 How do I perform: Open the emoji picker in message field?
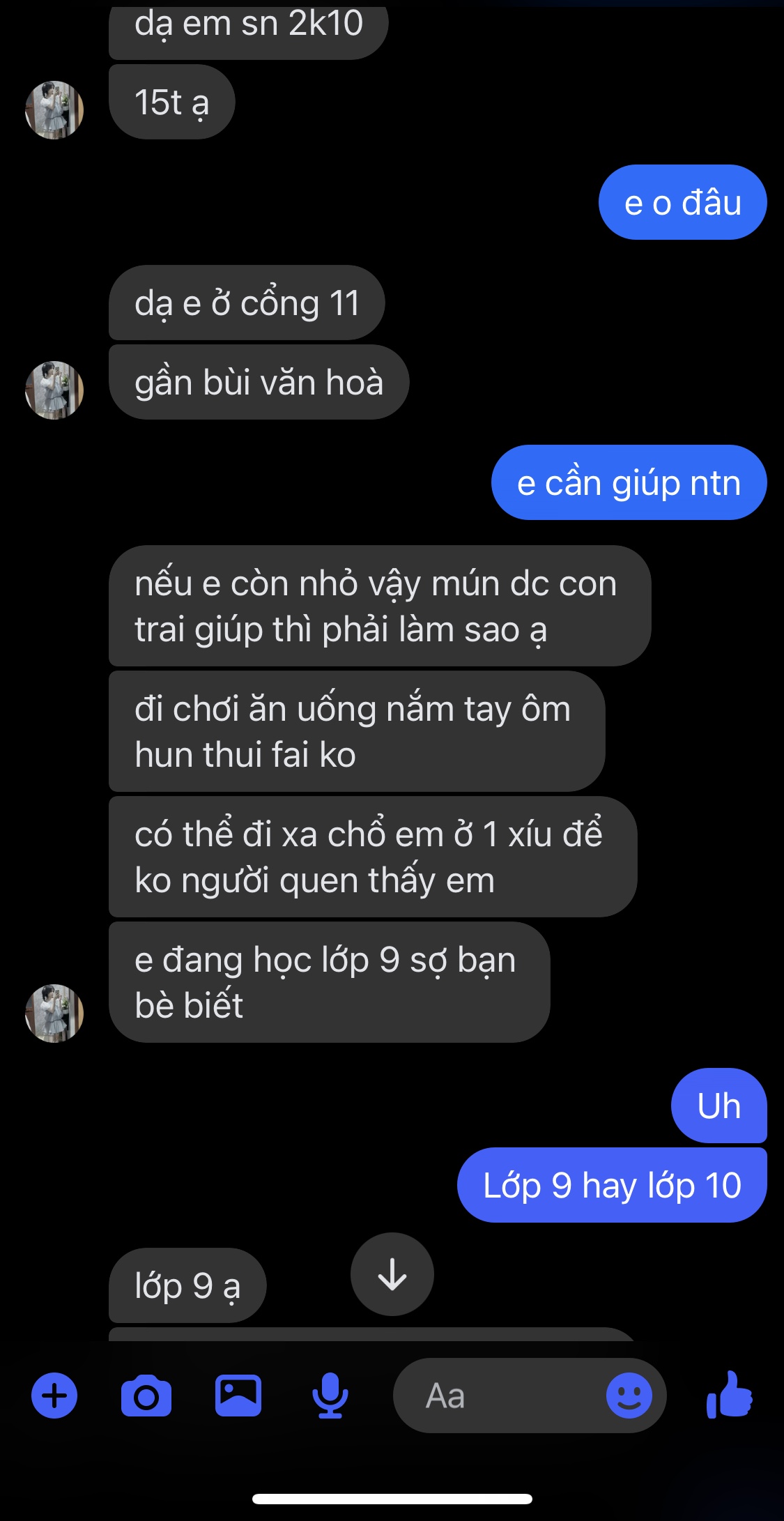pyautogui.click(x=629, y=1396)
